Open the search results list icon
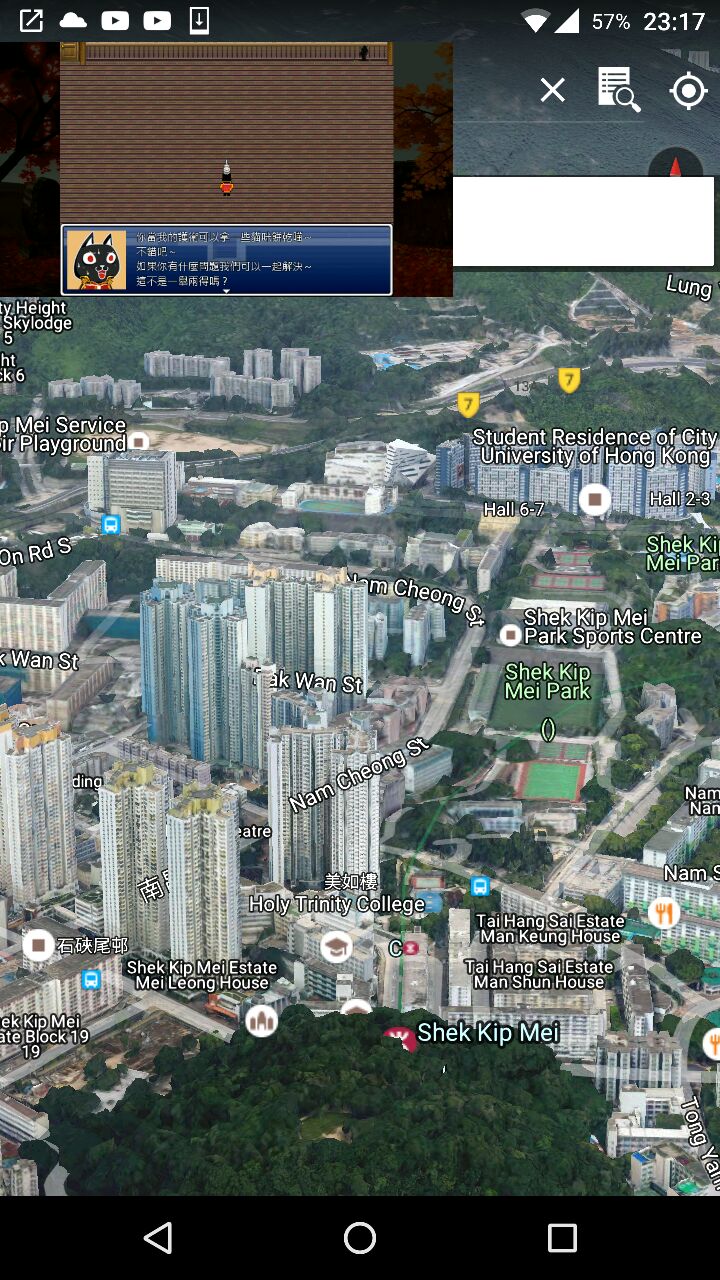Screen dimensions: 720x1280 [618, 90]
